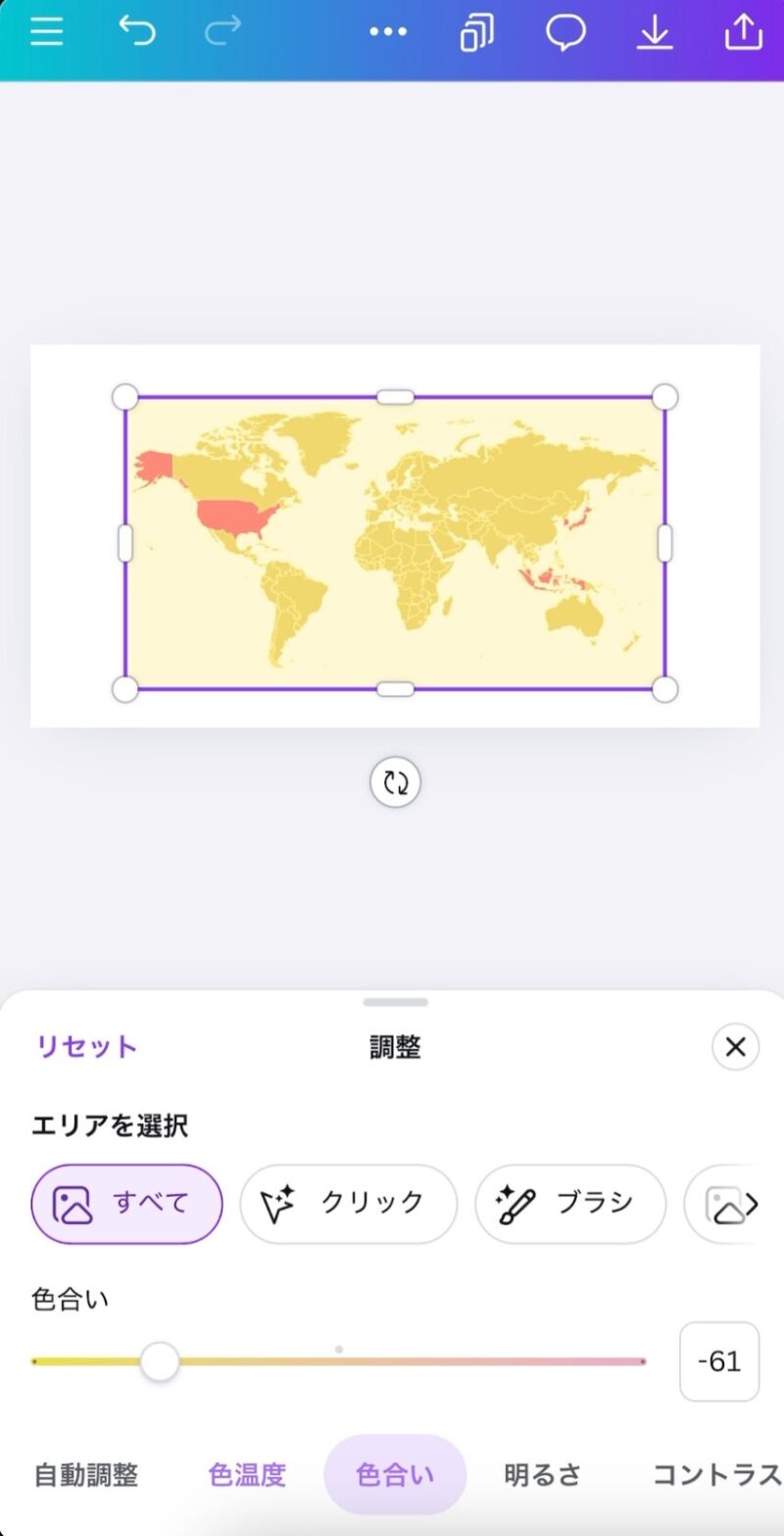Open the pages view icon

(x=476, y=32)
